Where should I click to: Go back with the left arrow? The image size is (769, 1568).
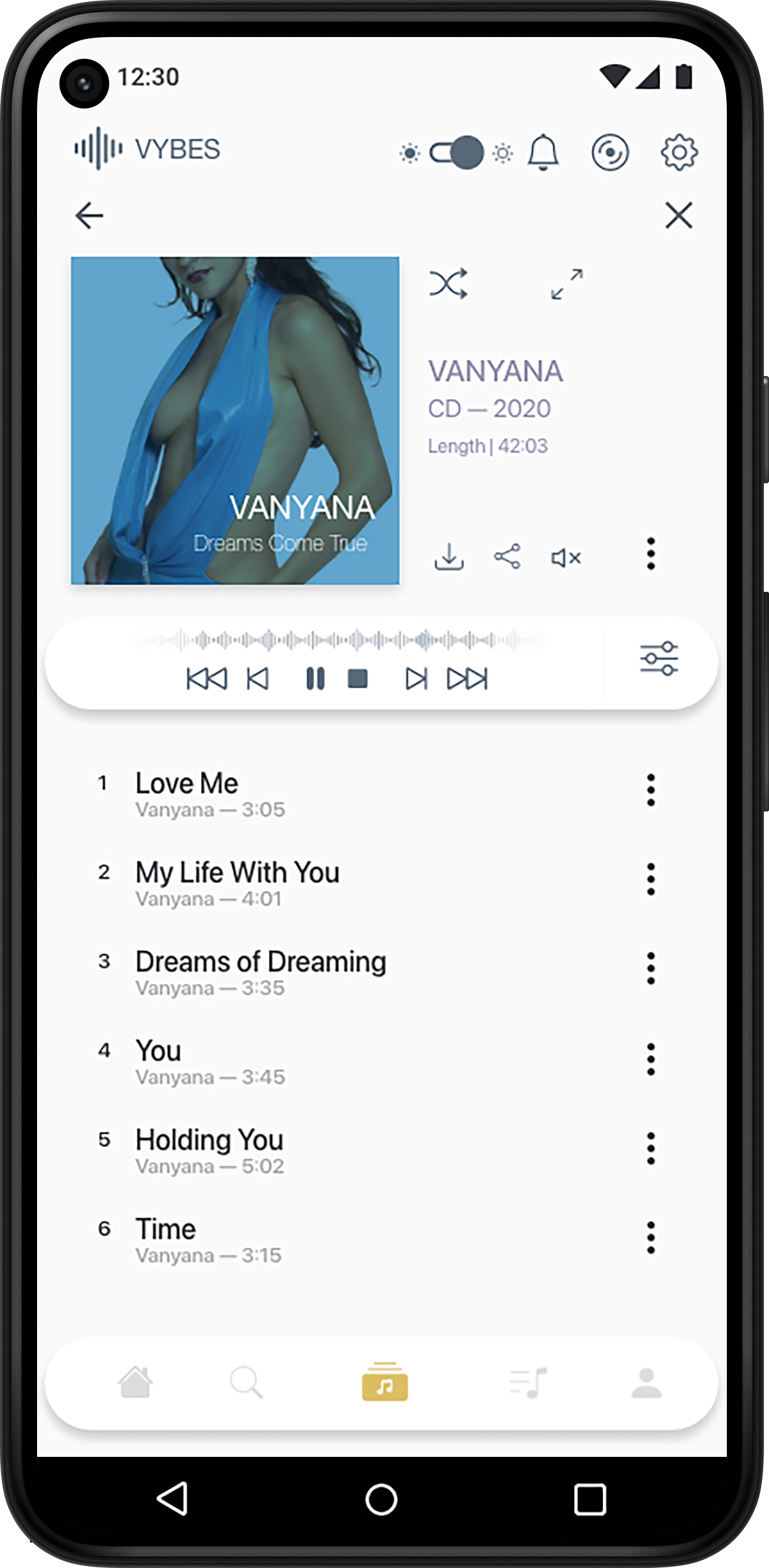point(89,216)
